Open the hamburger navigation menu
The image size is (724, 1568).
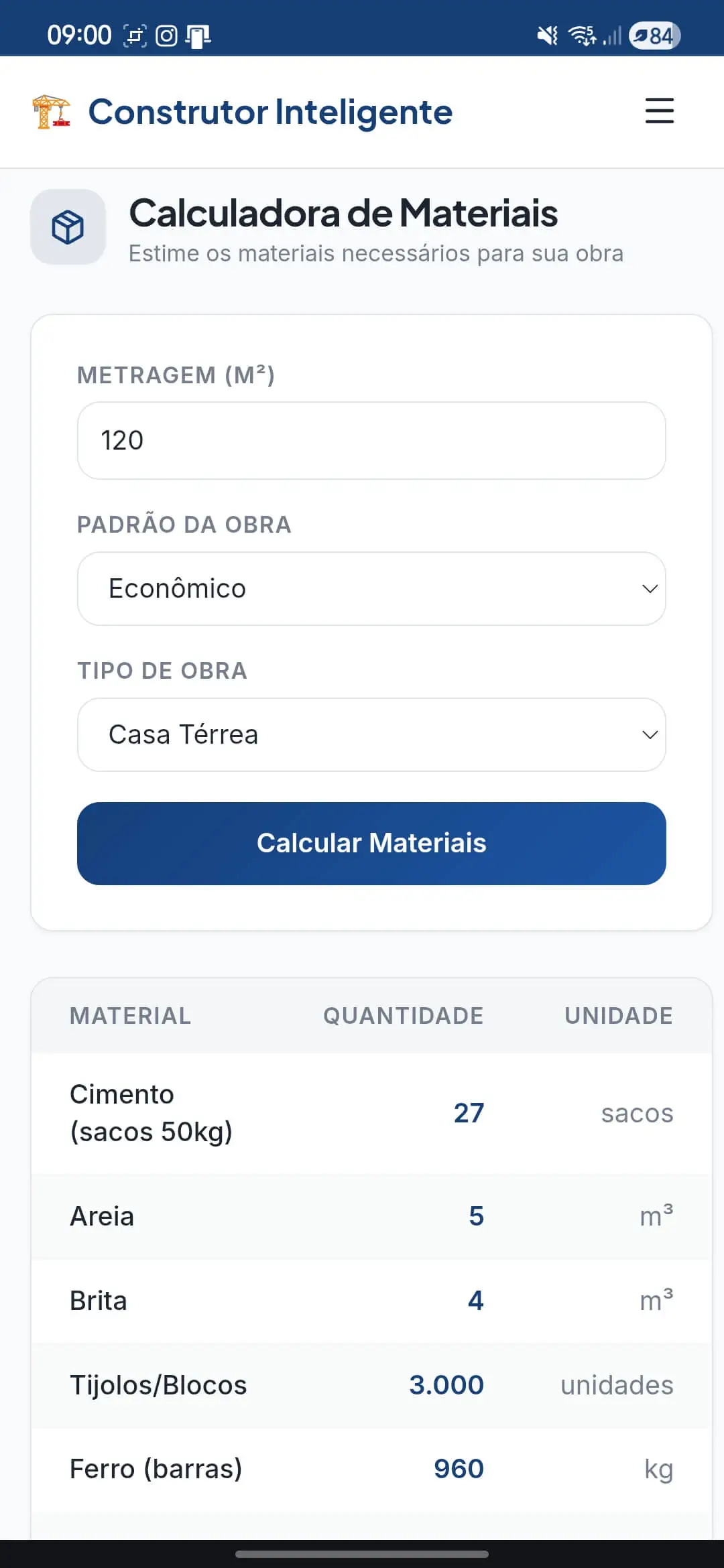[659, 112]
